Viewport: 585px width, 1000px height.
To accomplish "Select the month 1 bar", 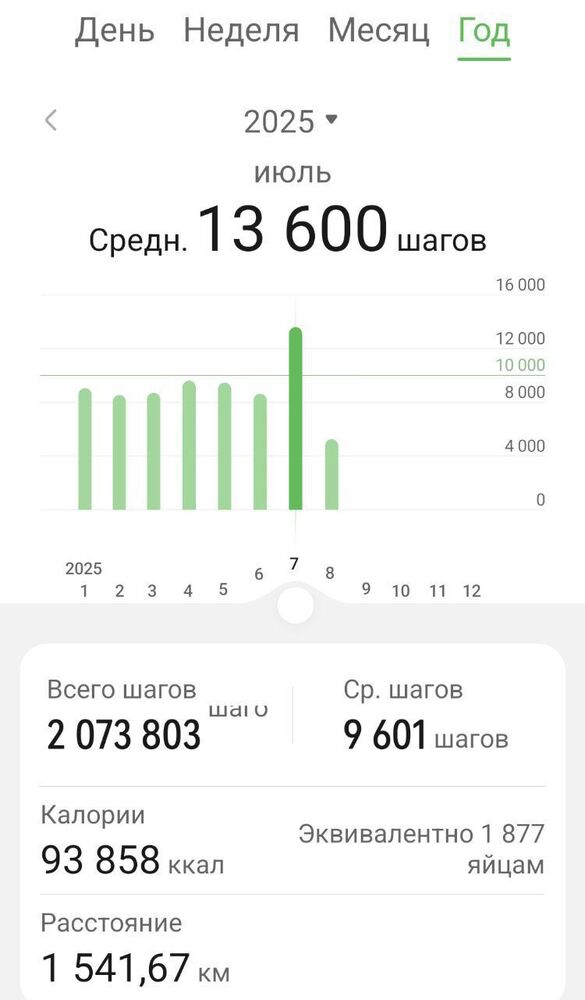I will coord(85,449).
